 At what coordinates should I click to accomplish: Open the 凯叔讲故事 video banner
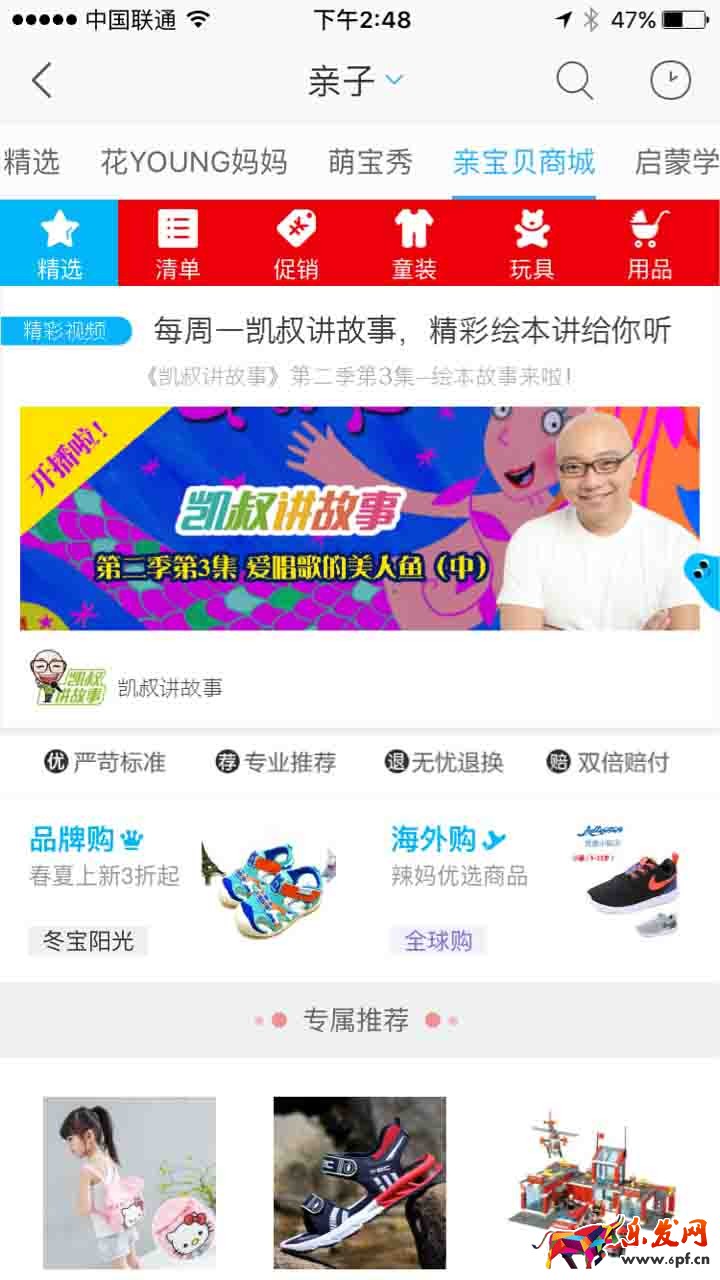click(x=360, y=518)
